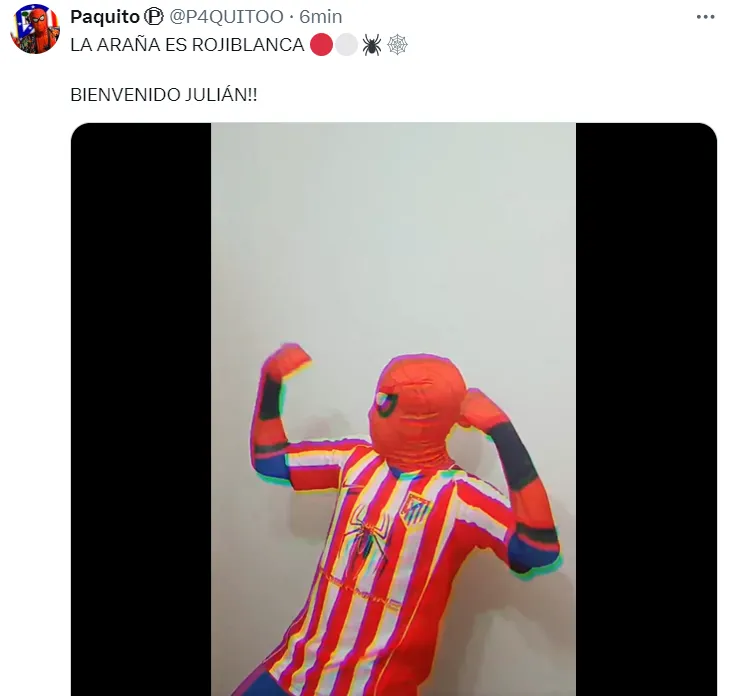
Task: Open Paquito's profile picture
Action: click(x=35, y=29)
